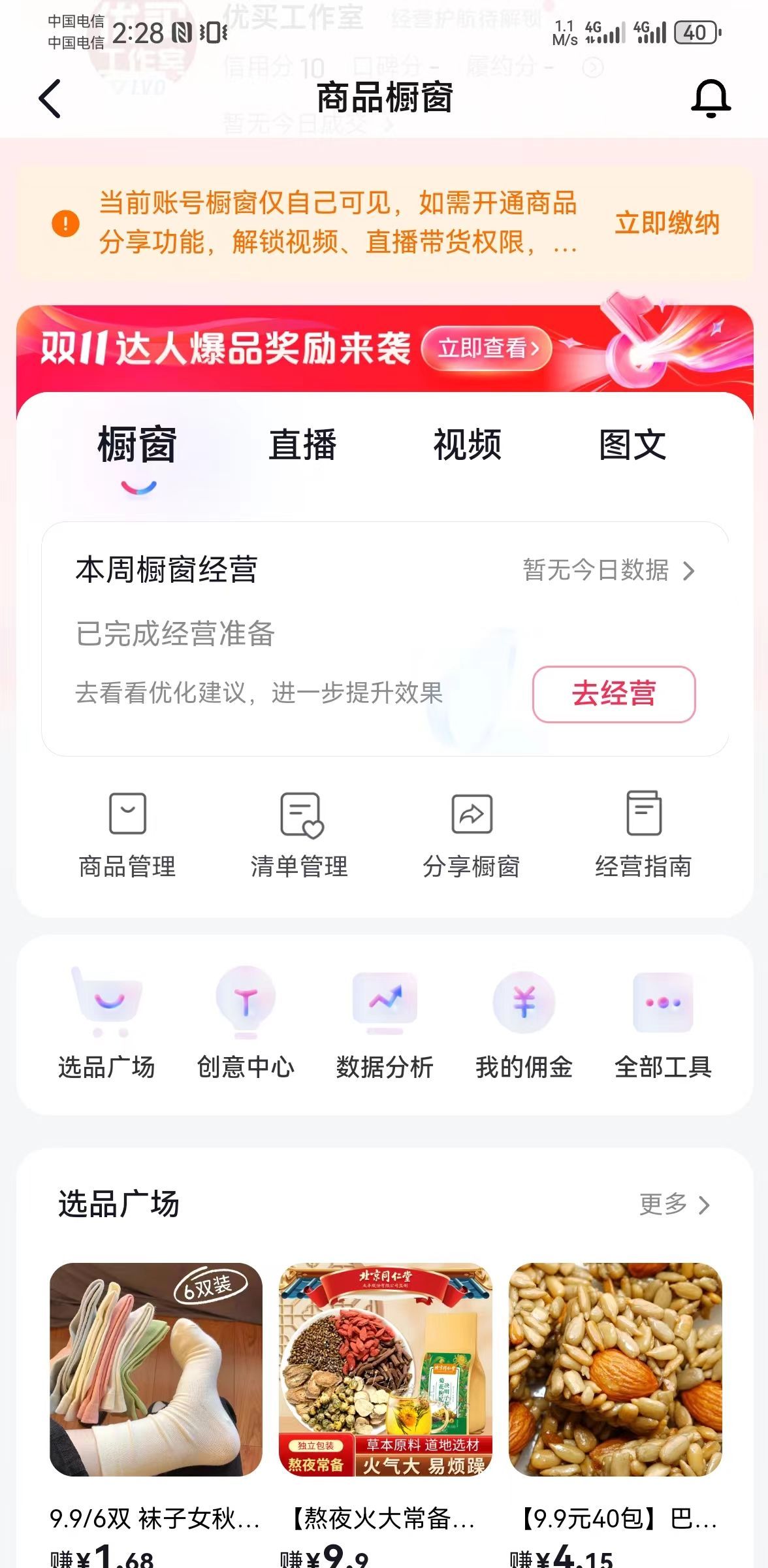Open the 双11 reward banner via 立即查看
The width and height of the screenshot is (768, 1568).
487,348
